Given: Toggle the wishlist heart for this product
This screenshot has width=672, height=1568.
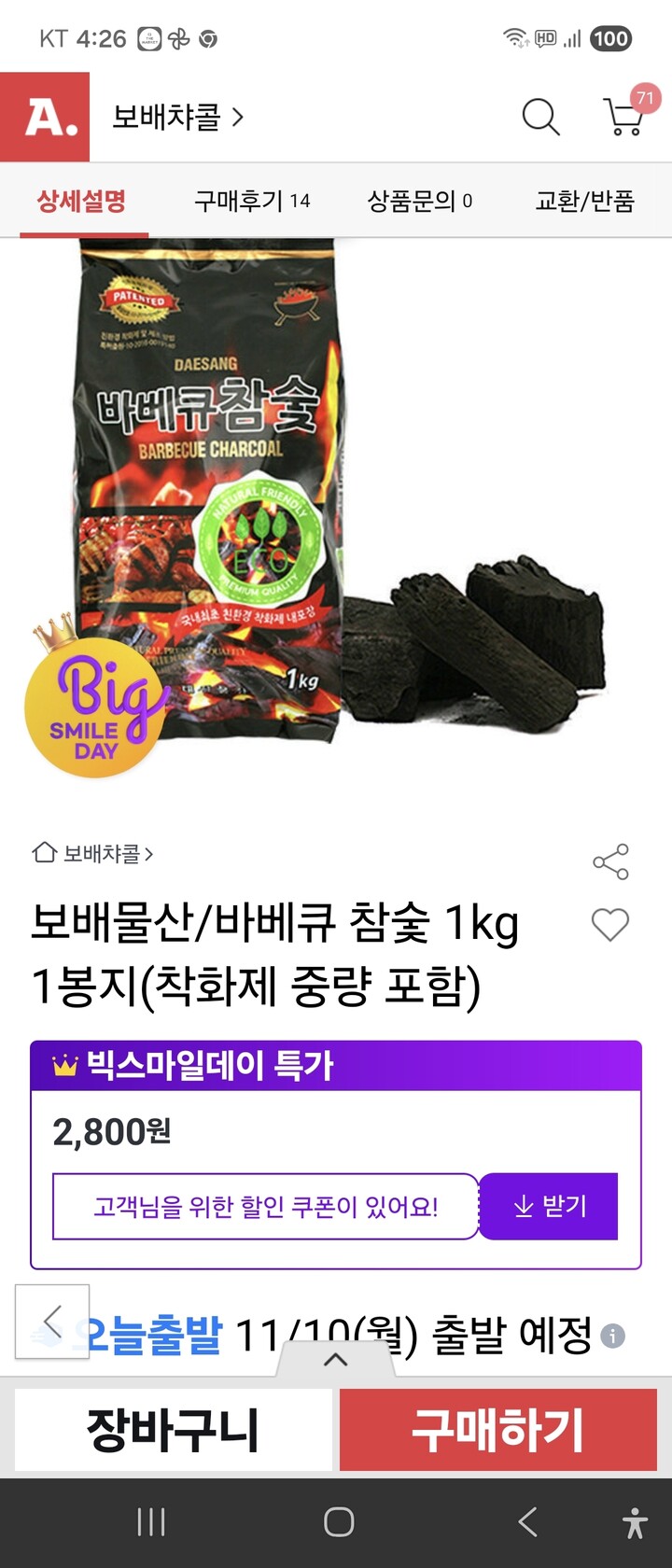Looking at the screenshot, I should pyautogui.click(x=611, y=926).
